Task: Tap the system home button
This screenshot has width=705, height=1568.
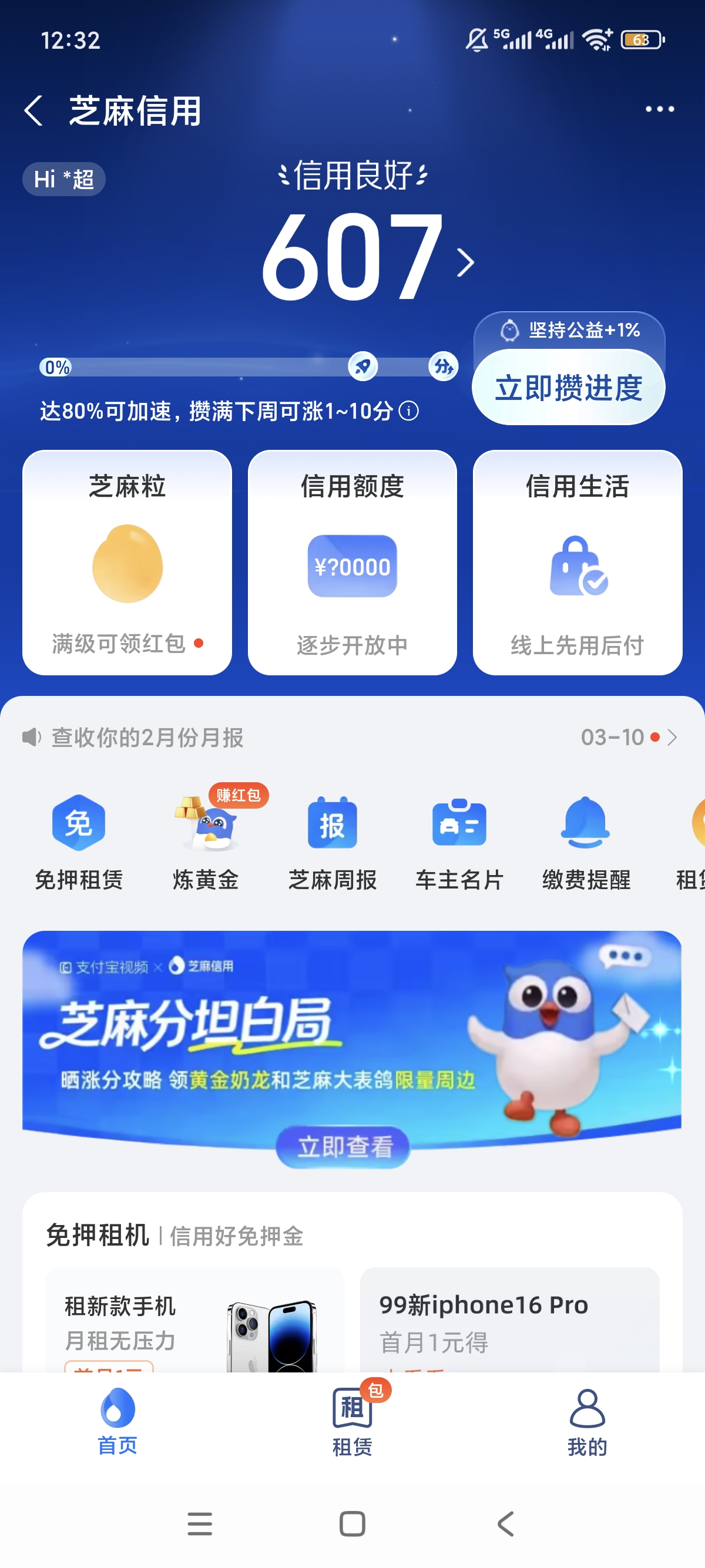Action: (x=352, y=1524)
